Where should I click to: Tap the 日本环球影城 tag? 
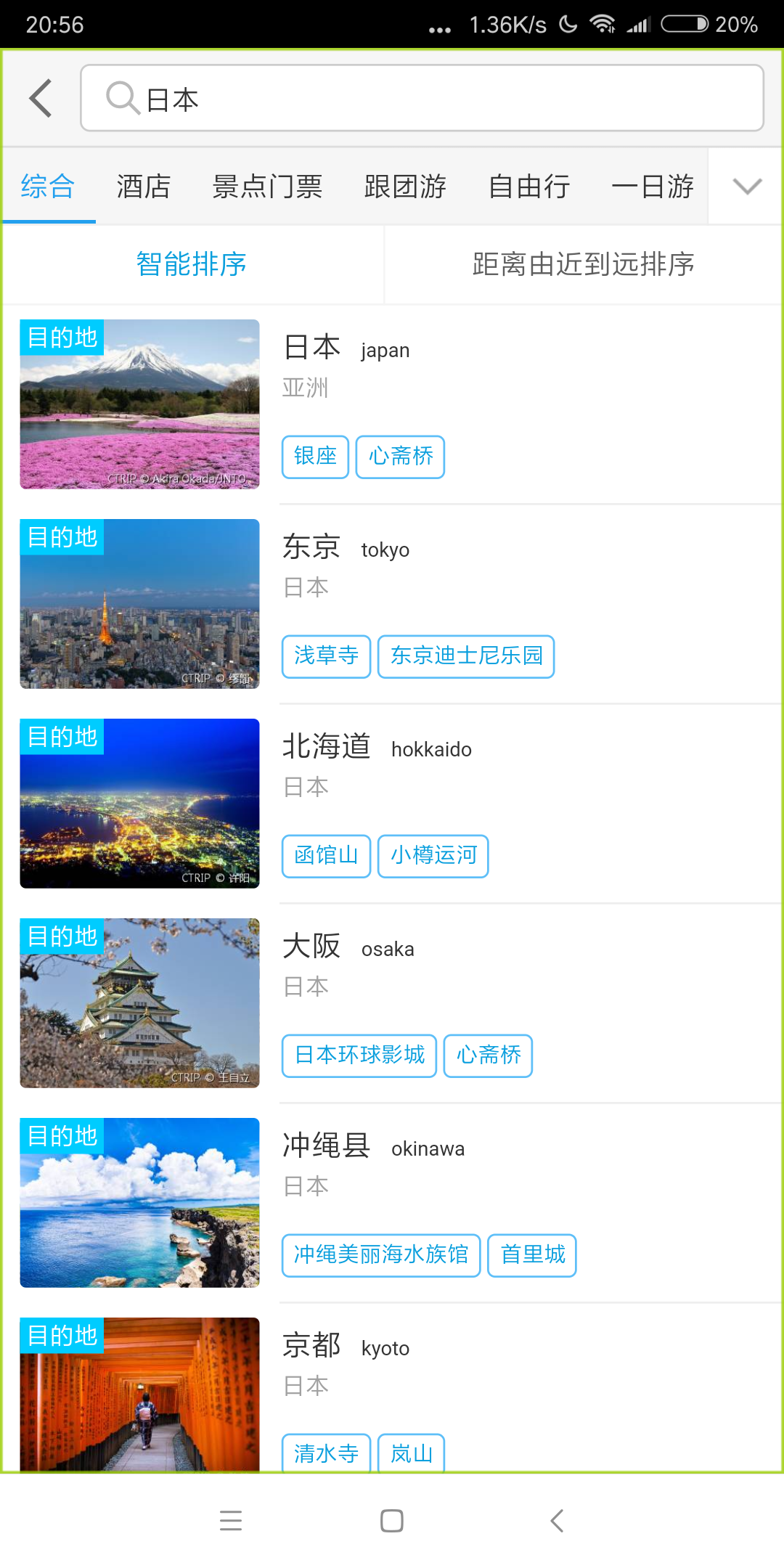pyautogui.click(x=359, y=1055)
